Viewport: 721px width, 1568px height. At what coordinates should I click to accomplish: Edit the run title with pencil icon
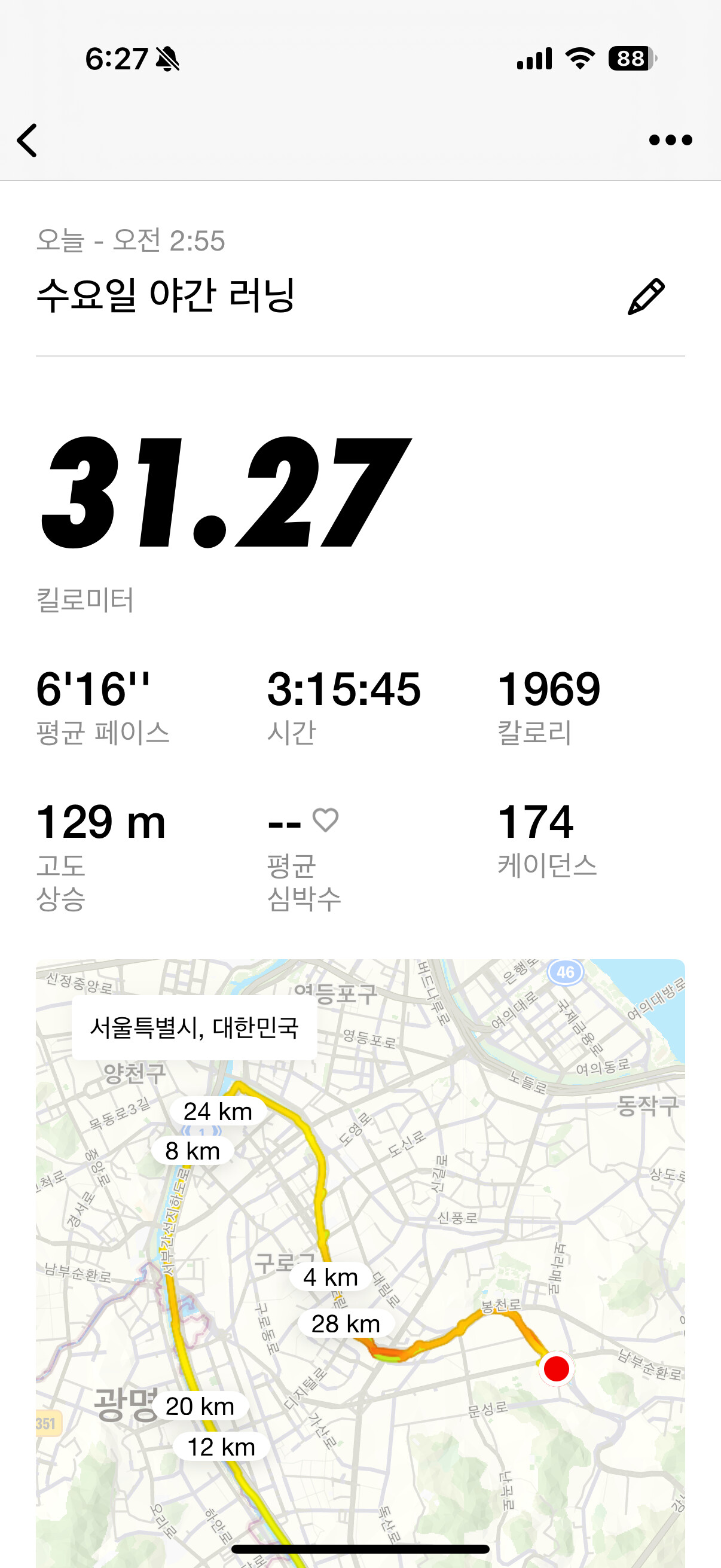[646, 297]
